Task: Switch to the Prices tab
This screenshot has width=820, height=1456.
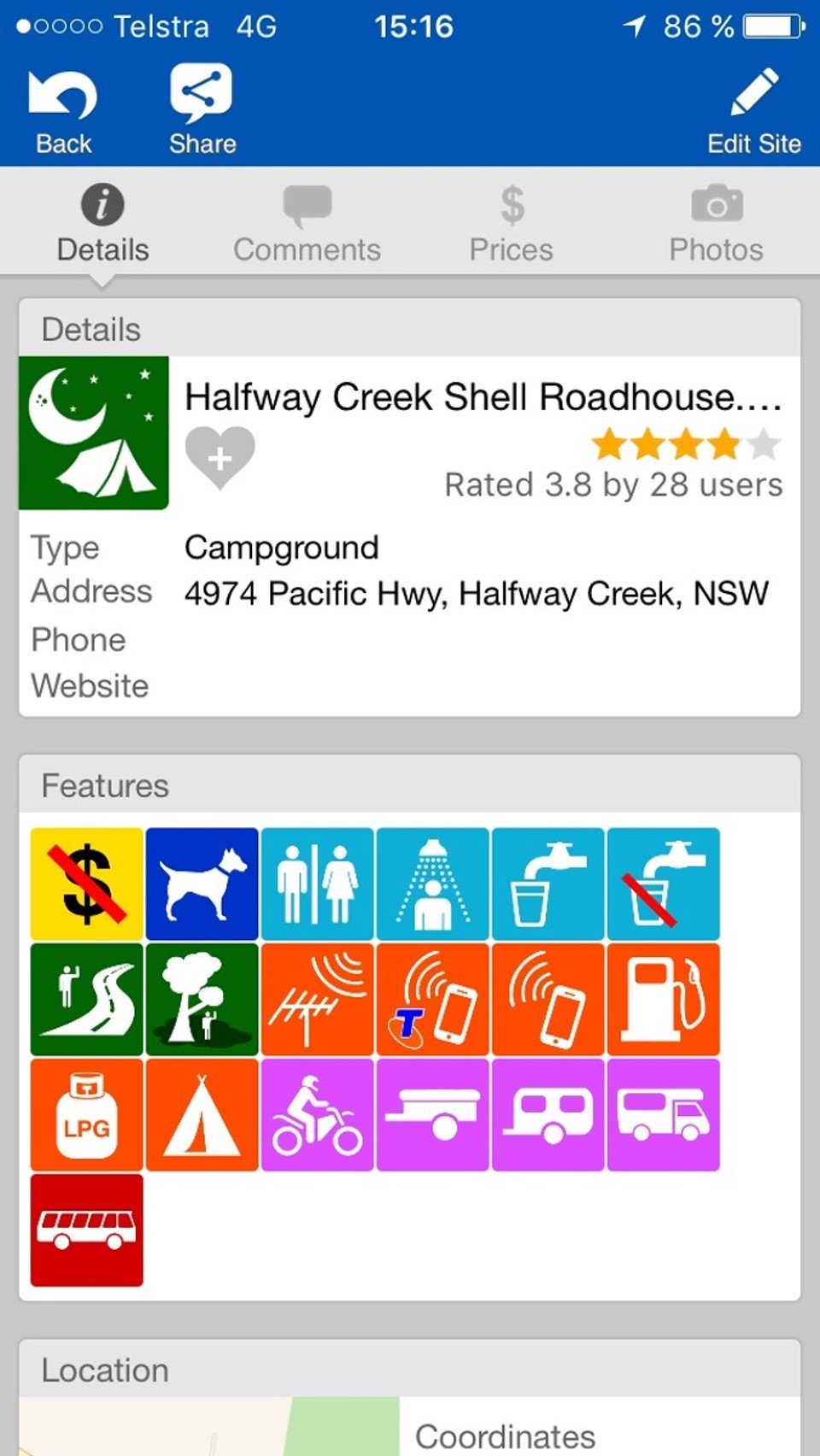Action: pyautogui.click(x=511, y=224)
